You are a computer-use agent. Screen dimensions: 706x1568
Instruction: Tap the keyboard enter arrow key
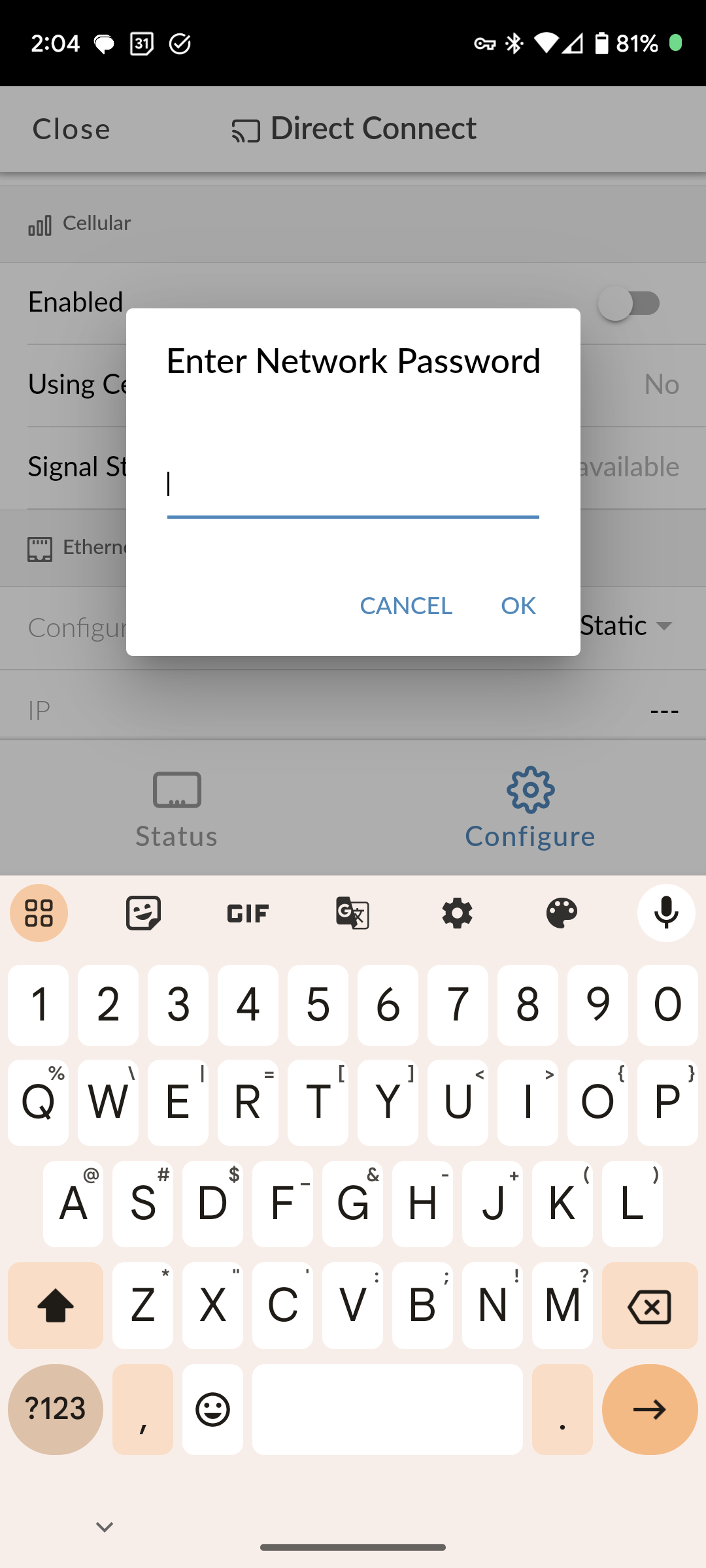coord(650,1409)
